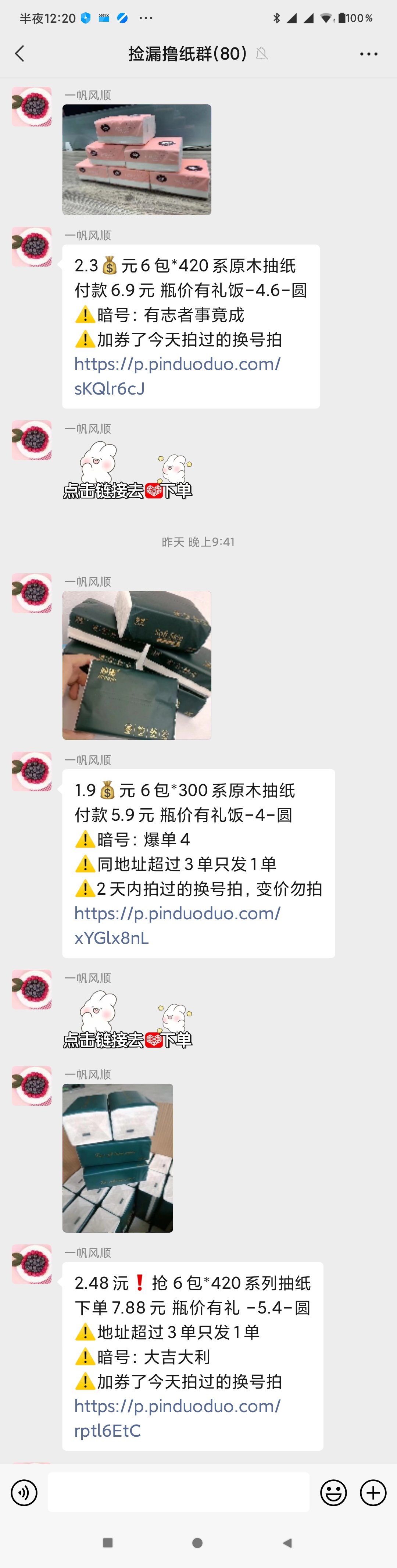Tap the system home button

click(x=197, y=1542)
